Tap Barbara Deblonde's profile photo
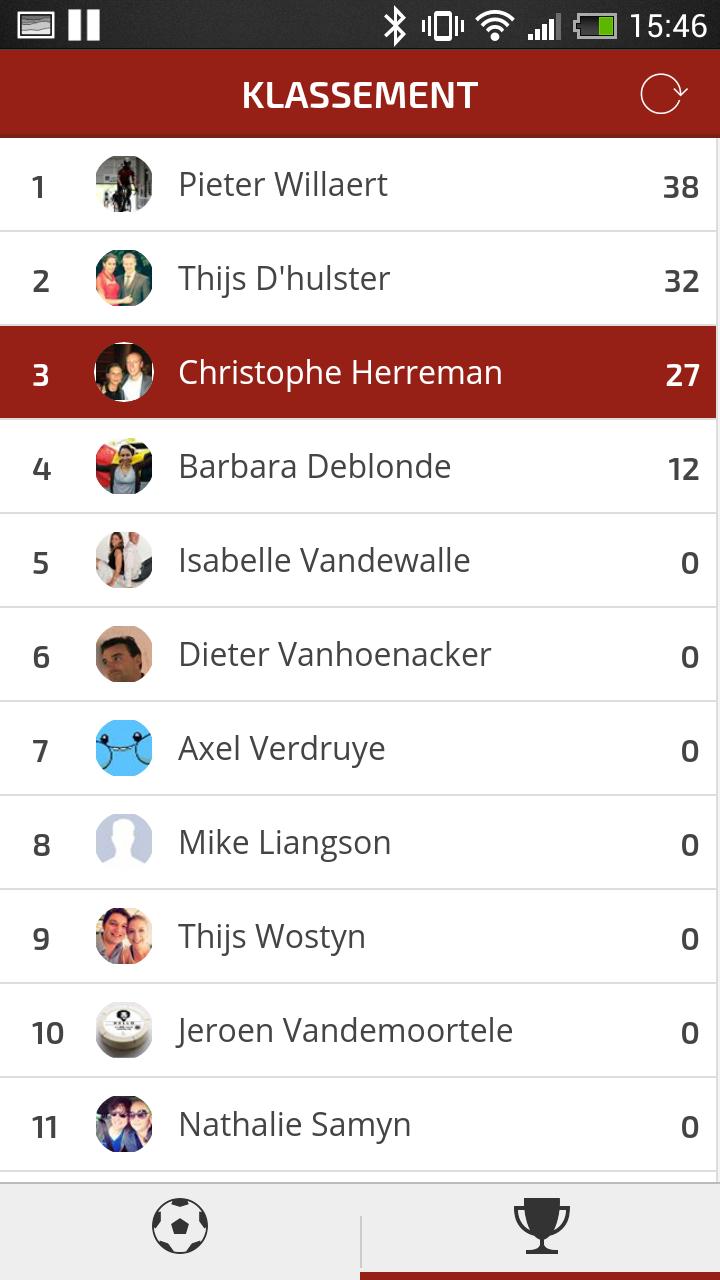Screen dimensions: 720x1280 123,466
